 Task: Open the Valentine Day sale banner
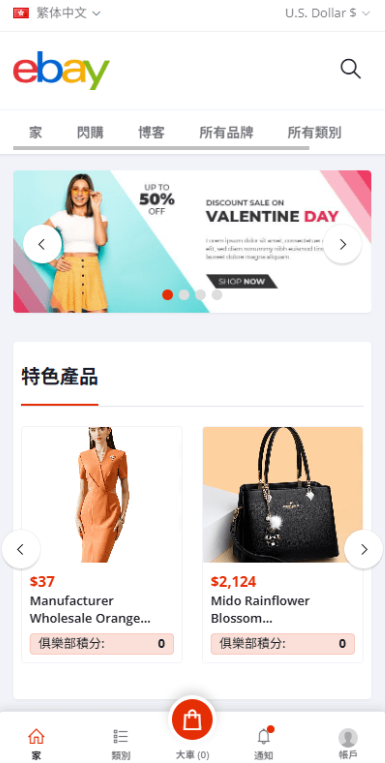pyautogui.click(x=192, y=241)
